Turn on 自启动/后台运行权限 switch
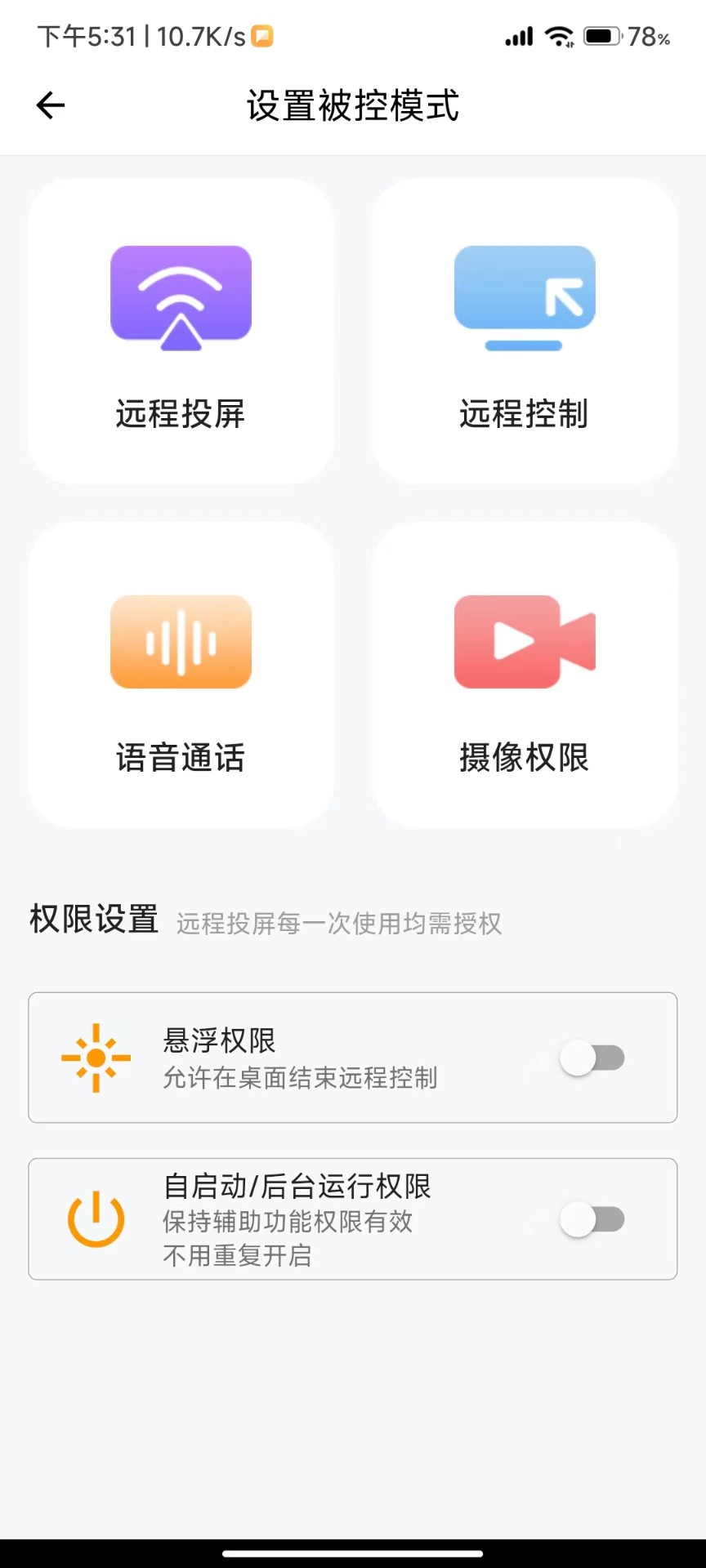The width and height of the screenshot is (706, 1568). pyautogui.click(x=594, y=1219)
